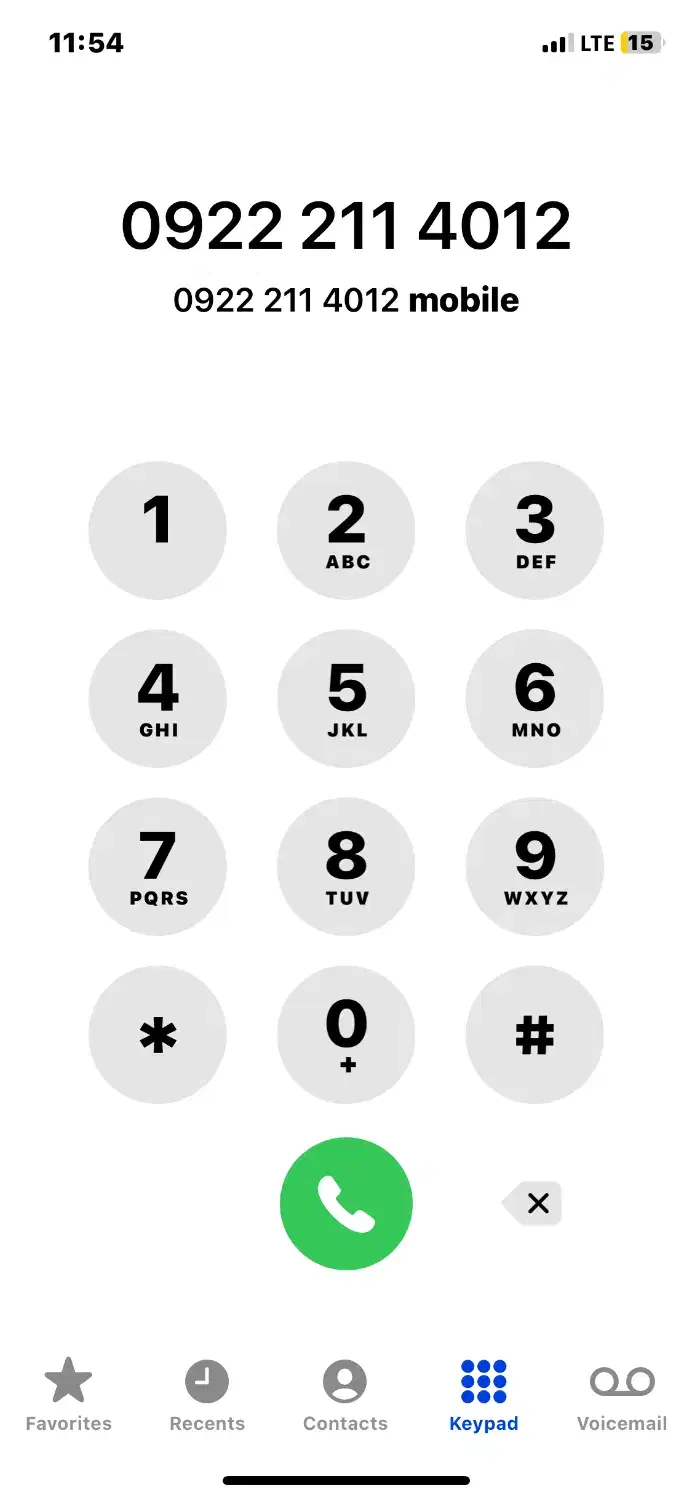Tap the asterisk star key
The height and width of the screenshot is (1500, 692).
[x=158, y=1034]
